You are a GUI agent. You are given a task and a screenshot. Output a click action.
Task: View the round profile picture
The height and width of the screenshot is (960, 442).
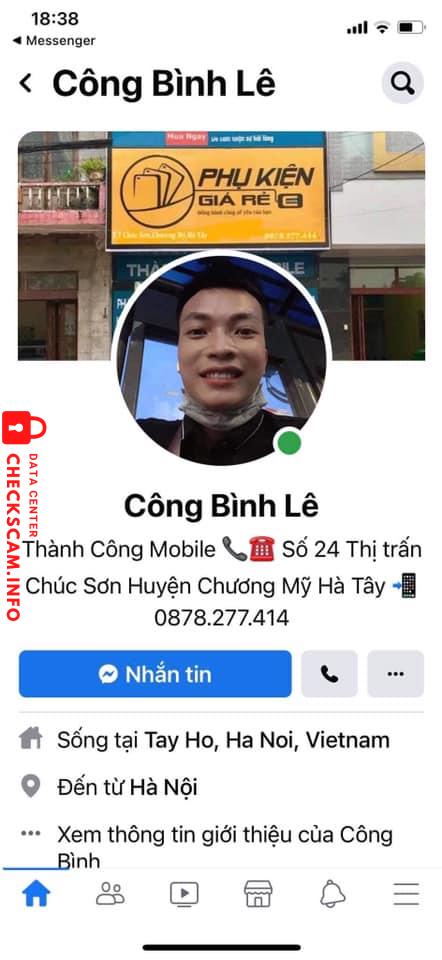click(221, 358)
